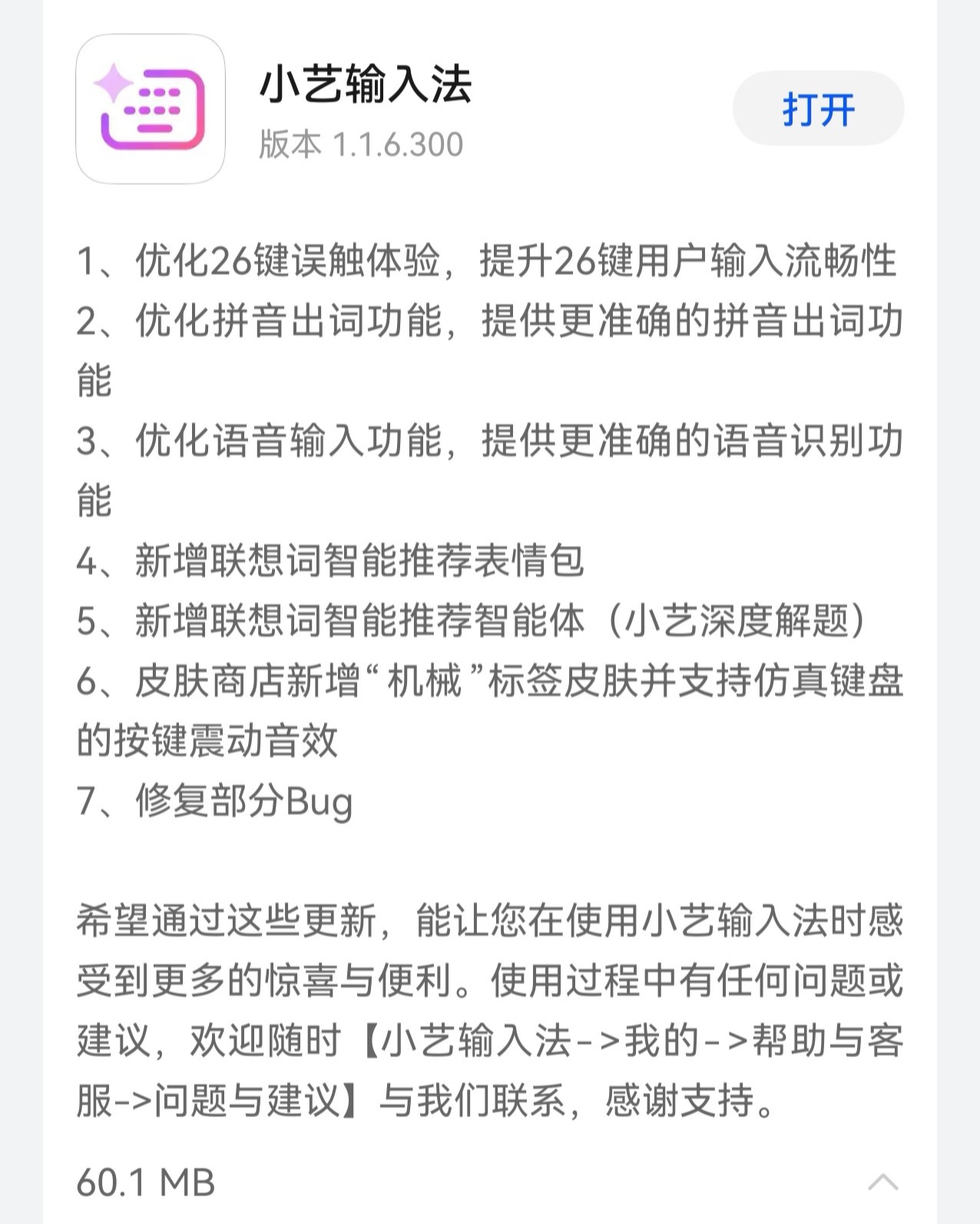
Task: Collapse the update notes with the chevron
Action: pos(882,1182)
